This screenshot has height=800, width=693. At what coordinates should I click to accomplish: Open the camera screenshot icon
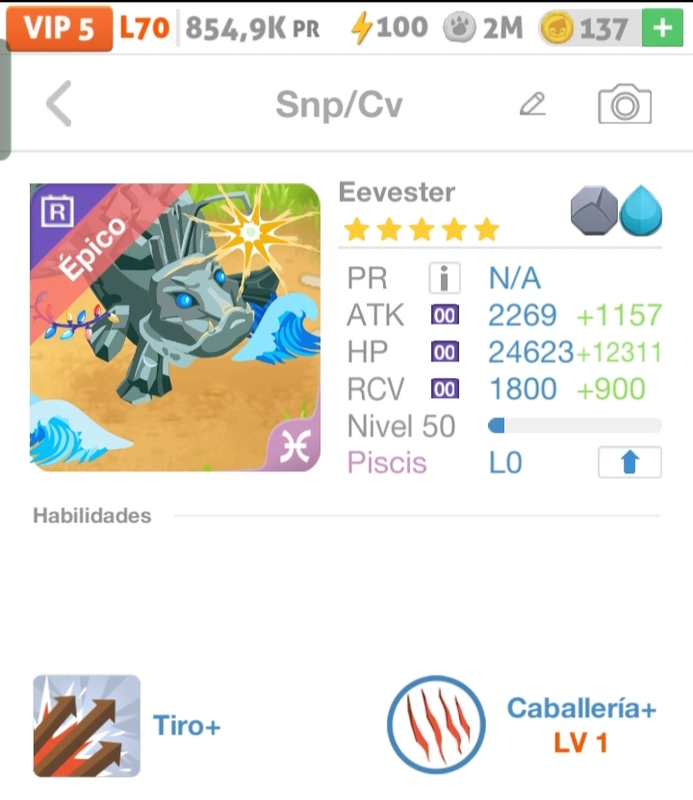624,104
